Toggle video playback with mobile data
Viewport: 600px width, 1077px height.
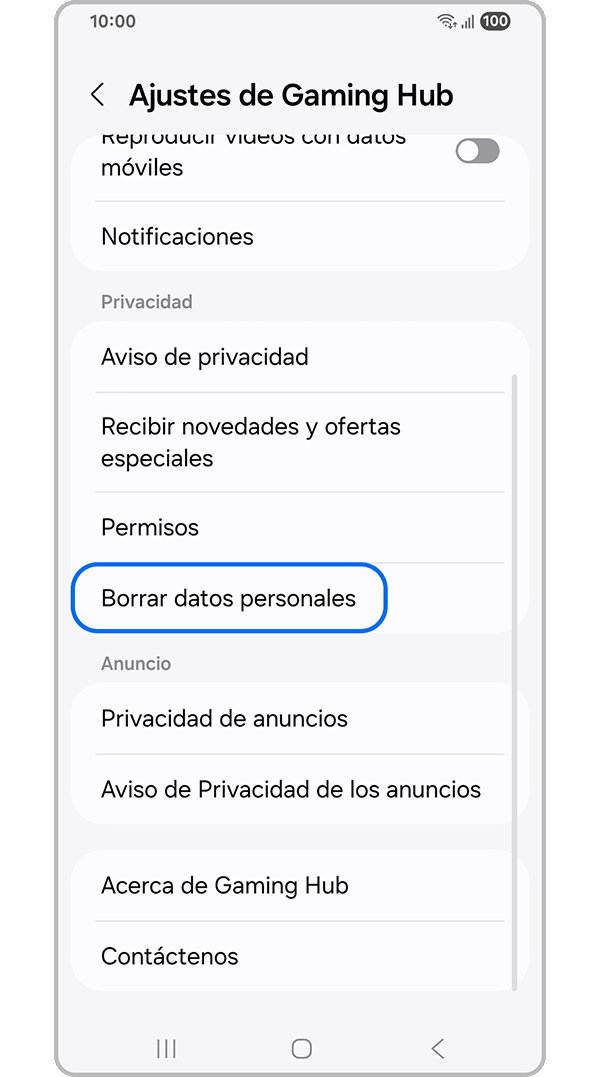pos(477,151)
